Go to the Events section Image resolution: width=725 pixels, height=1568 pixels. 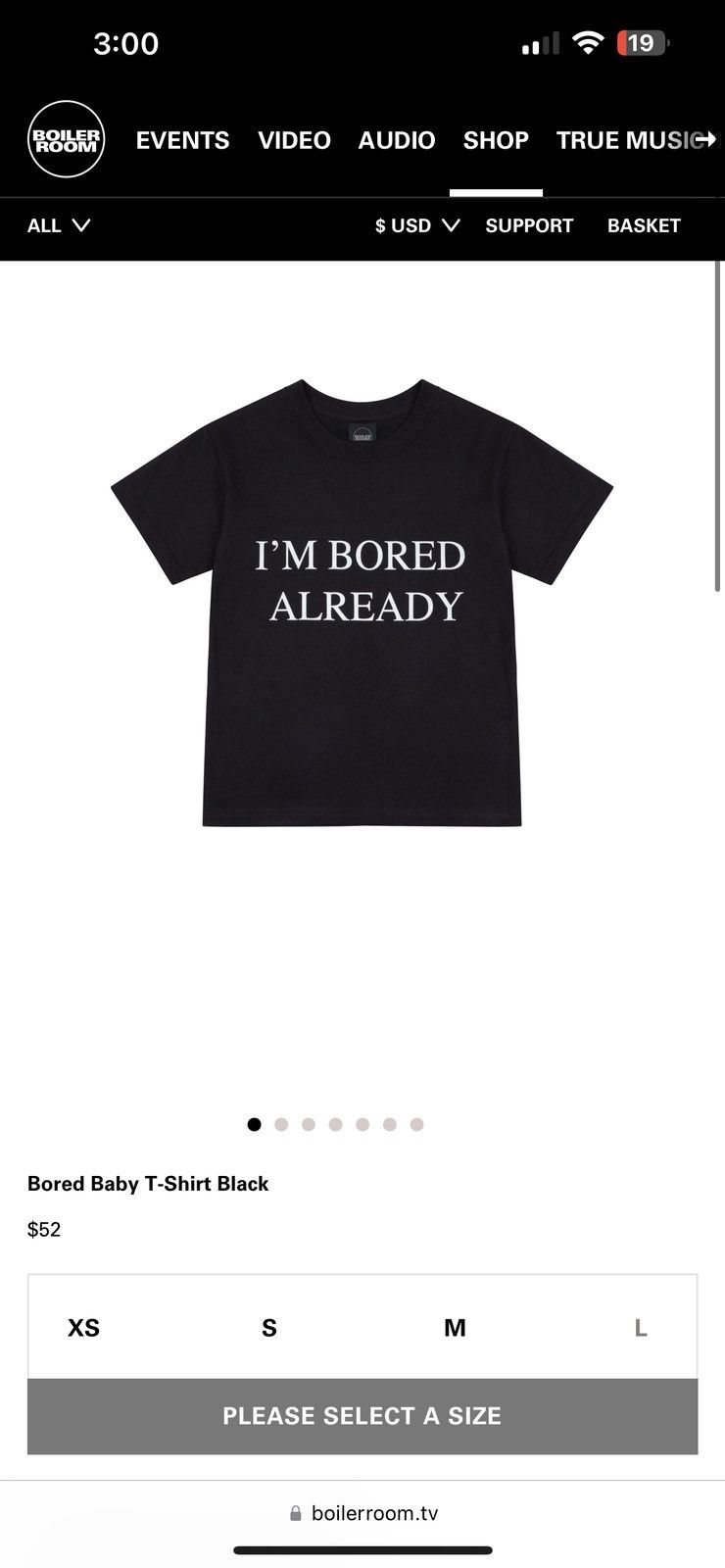pos(182,140)
